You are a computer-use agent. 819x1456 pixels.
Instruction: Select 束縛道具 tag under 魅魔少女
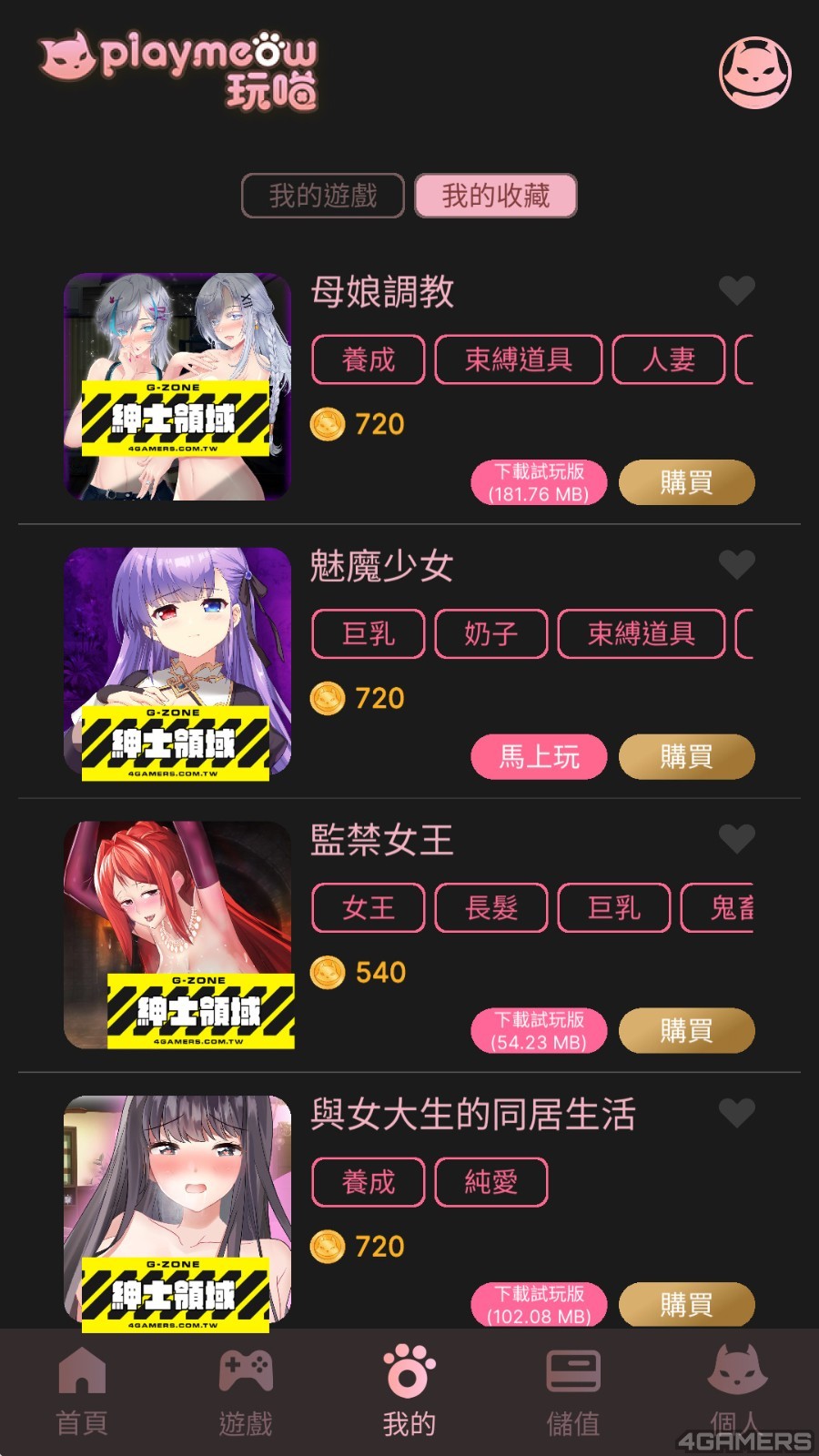click(641, 633)
